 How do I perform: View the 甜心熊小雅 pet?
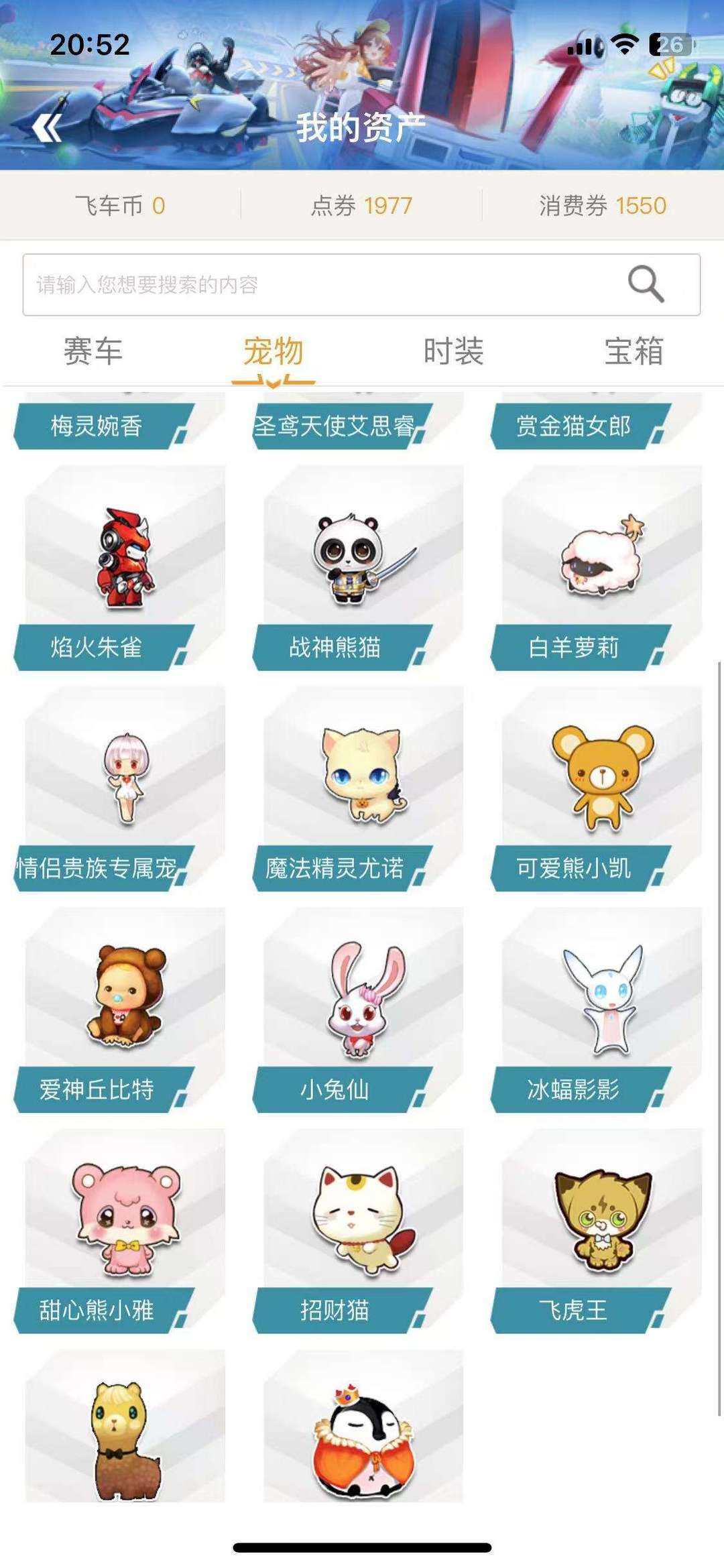(120, 1231)
